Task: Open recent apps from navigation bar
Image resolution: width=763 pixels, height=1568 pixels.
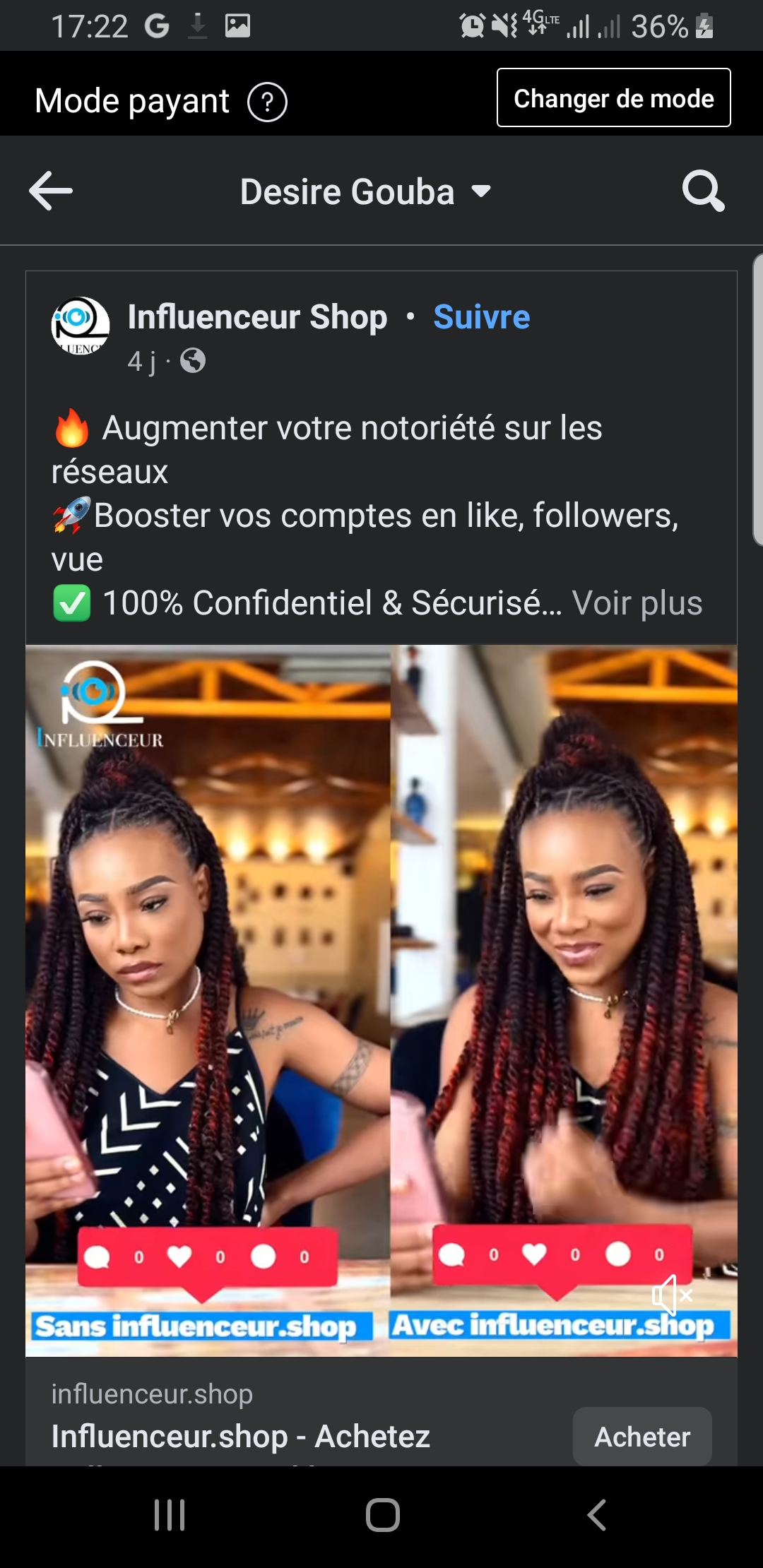Action: click(170, 1515)
